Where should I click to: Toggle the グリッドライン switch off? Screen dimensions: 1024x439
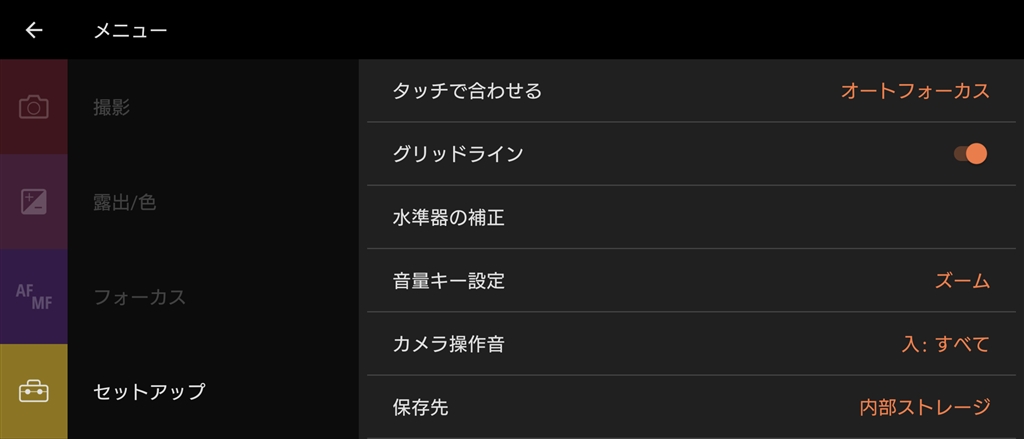[x=970, y=154]
